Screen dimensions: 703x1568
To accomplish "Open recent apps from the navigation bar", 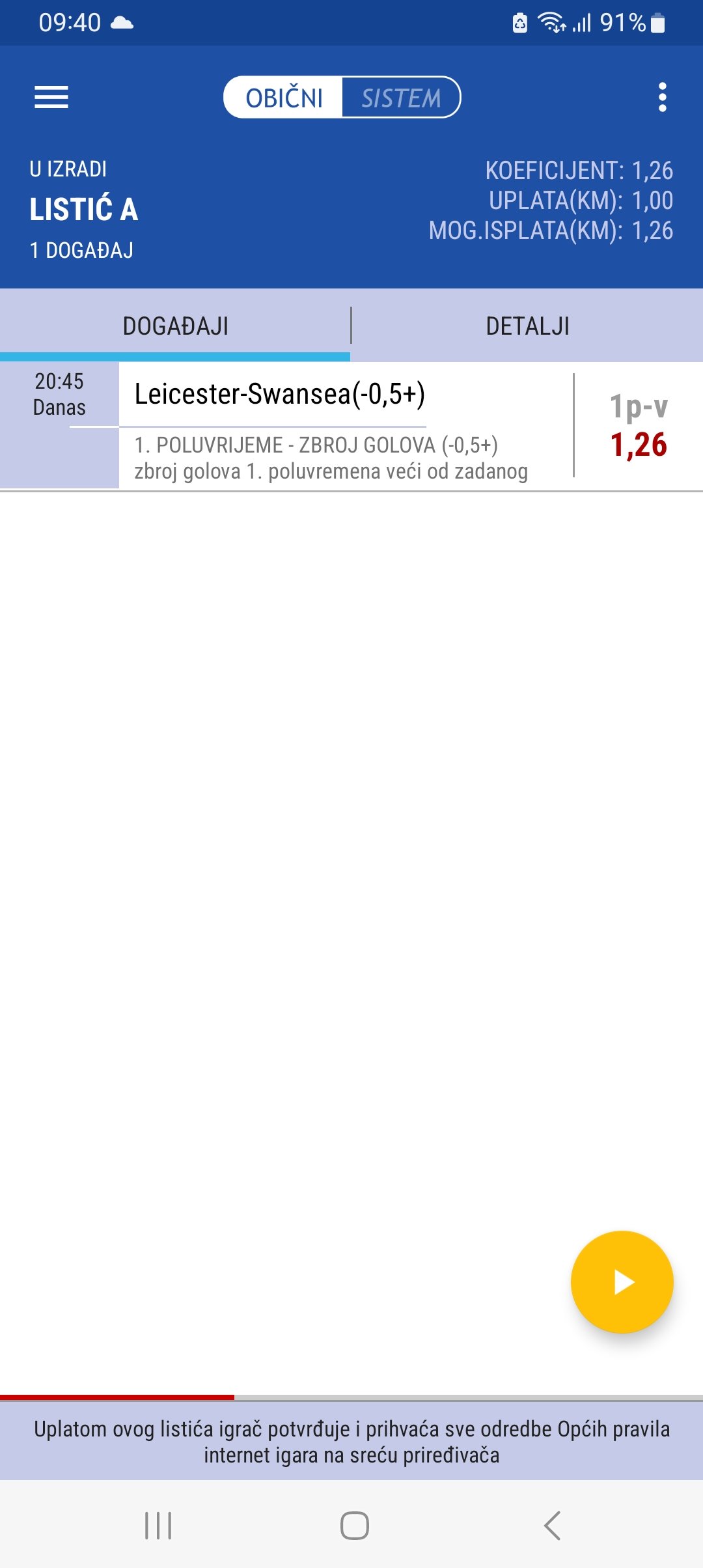I will [x=158, y=1525].
